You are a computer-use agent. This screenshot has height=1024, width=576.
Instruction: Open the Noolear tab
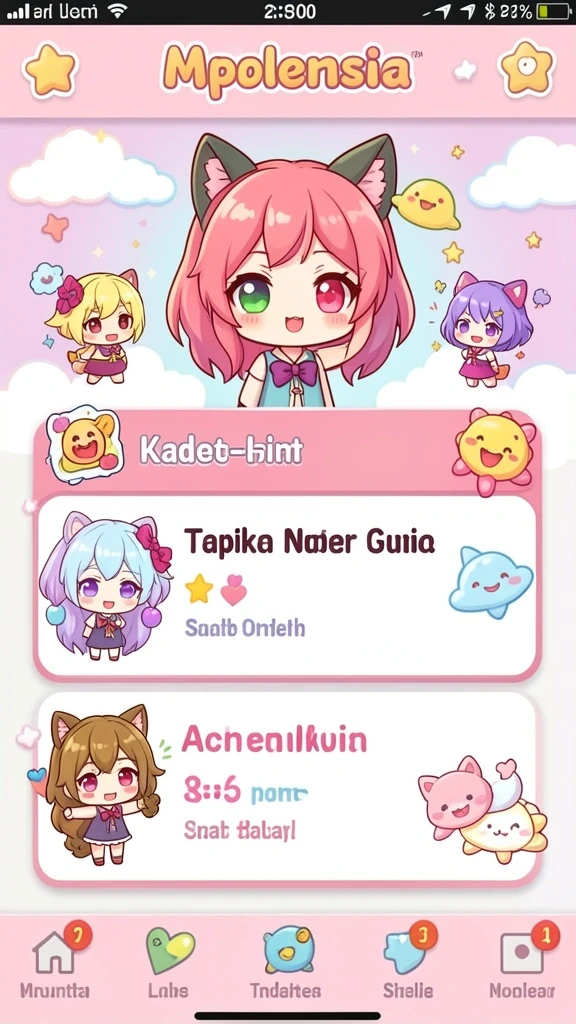522,965
